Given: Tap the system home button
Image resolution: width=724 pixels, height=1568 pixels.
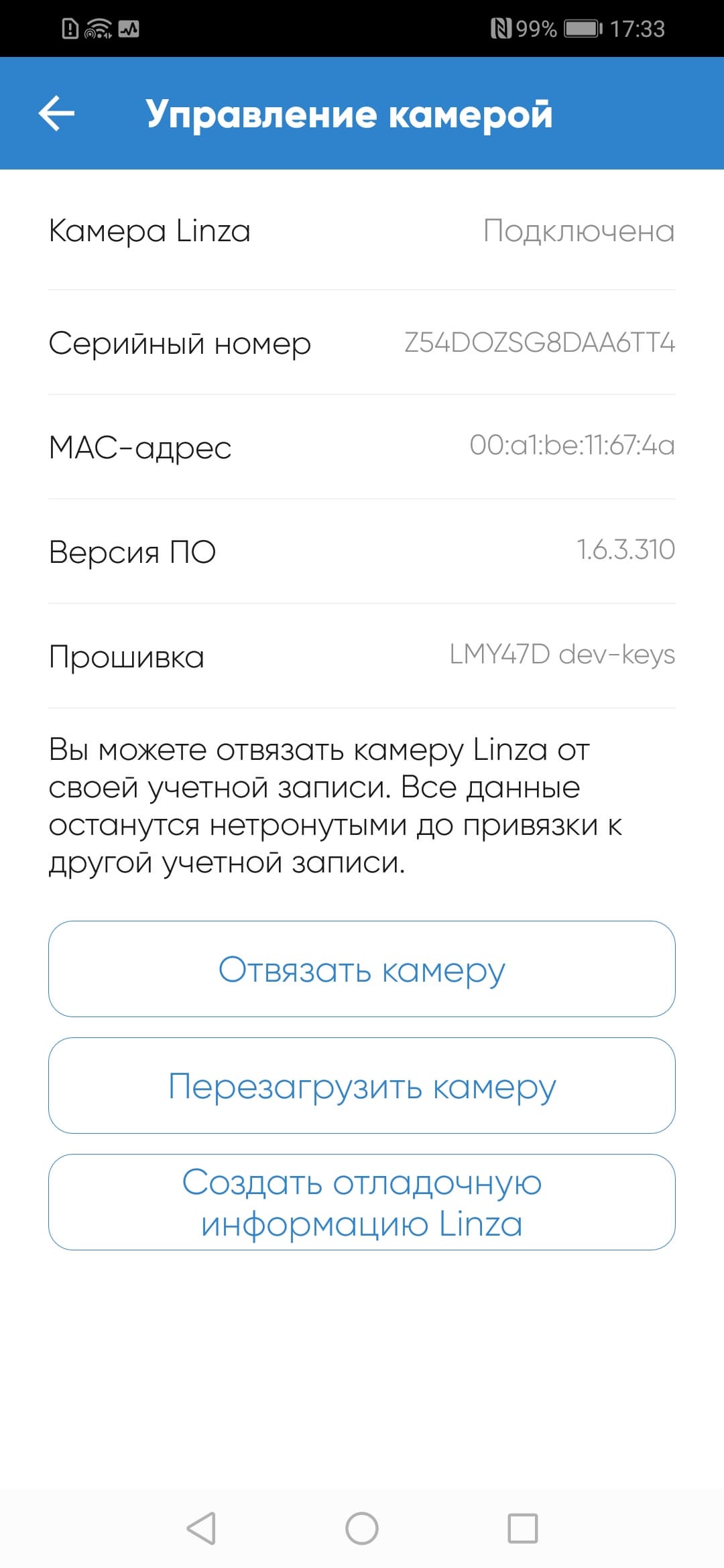Looking at the screenshot, I should point(361,1528).
